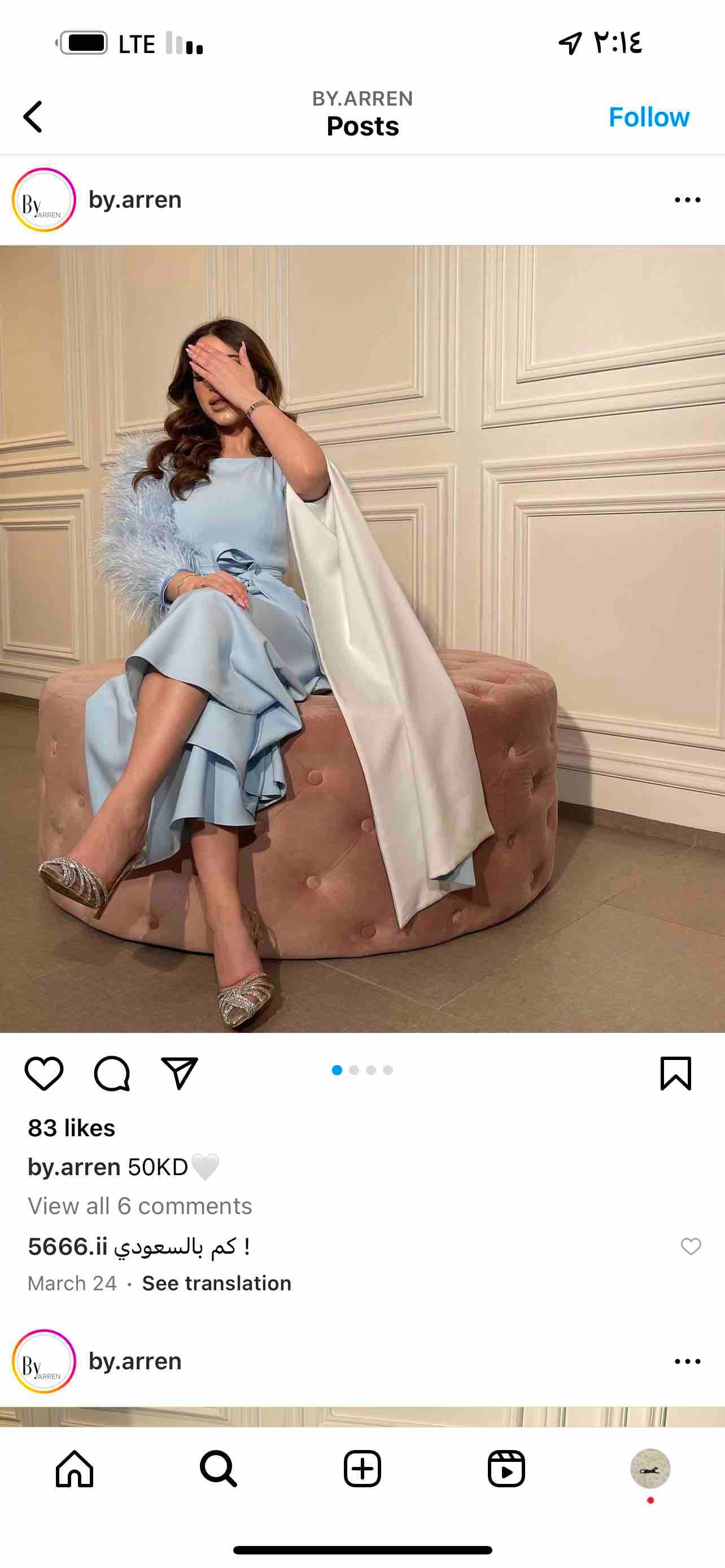This screenshot has width=725, height=1568.
Task: View all 6 comments
Action: pyautogui.click(x=140, y=1206)
